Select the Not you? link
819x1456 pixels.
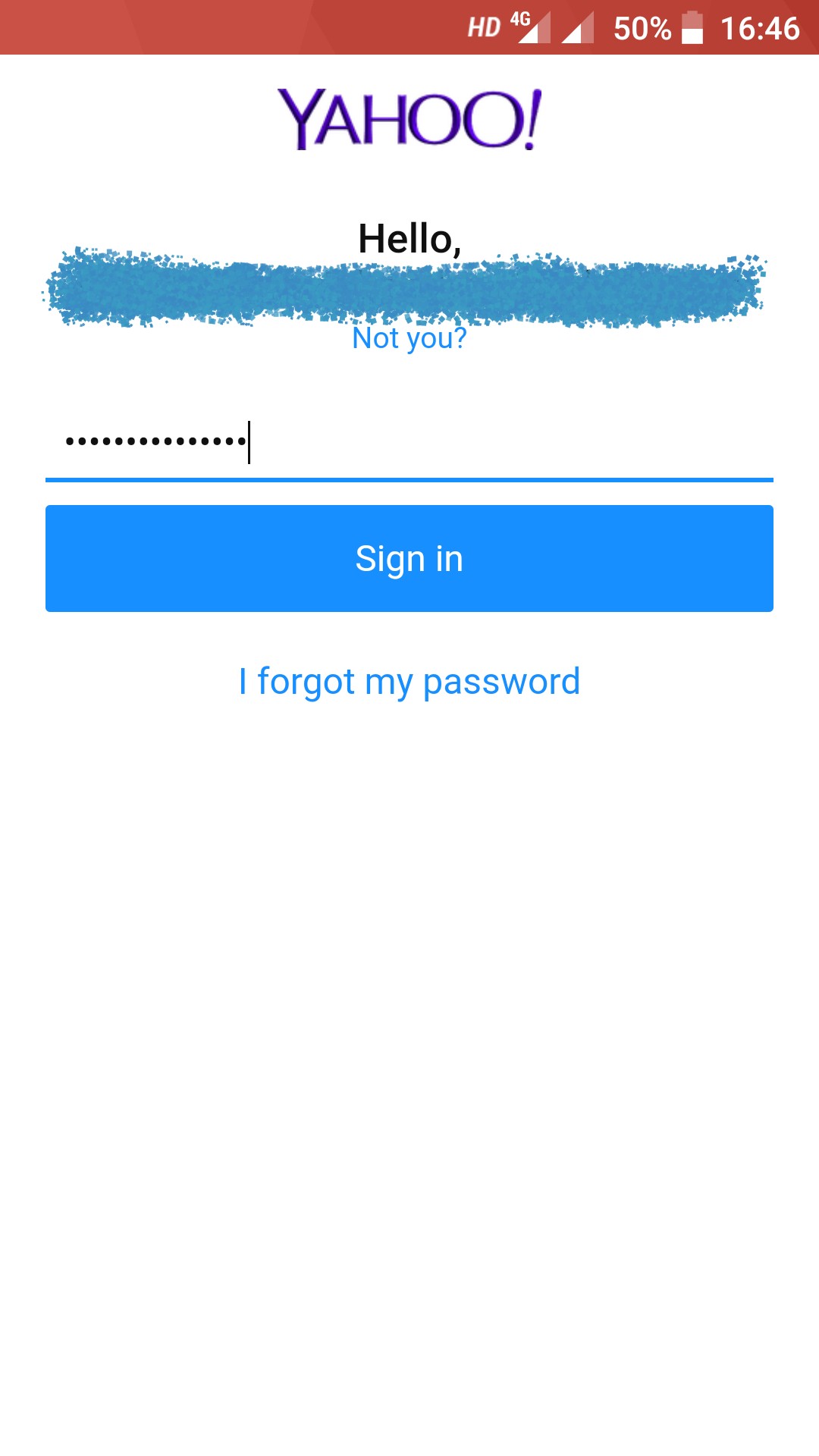coord(409,338)
